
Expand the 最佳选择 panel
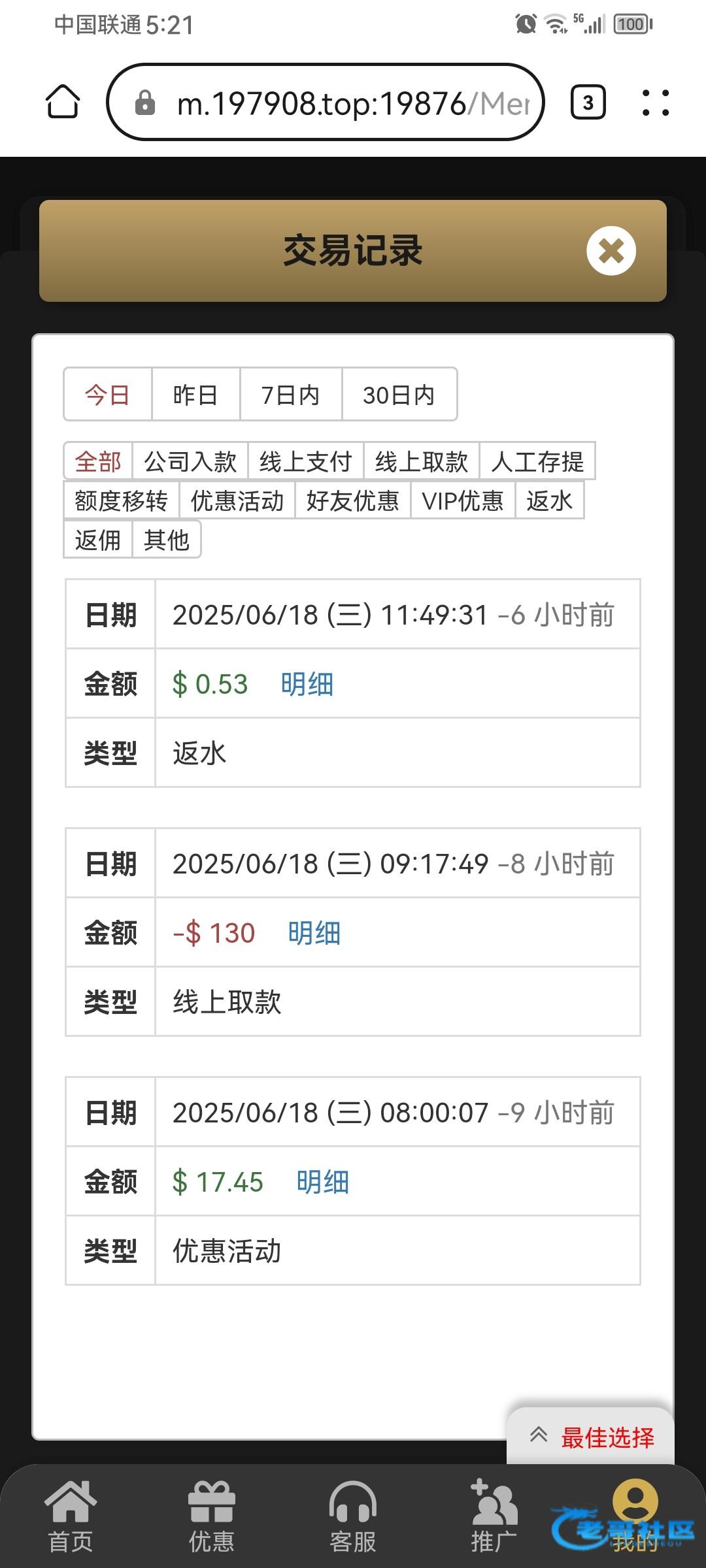(x=592, y=1437)
